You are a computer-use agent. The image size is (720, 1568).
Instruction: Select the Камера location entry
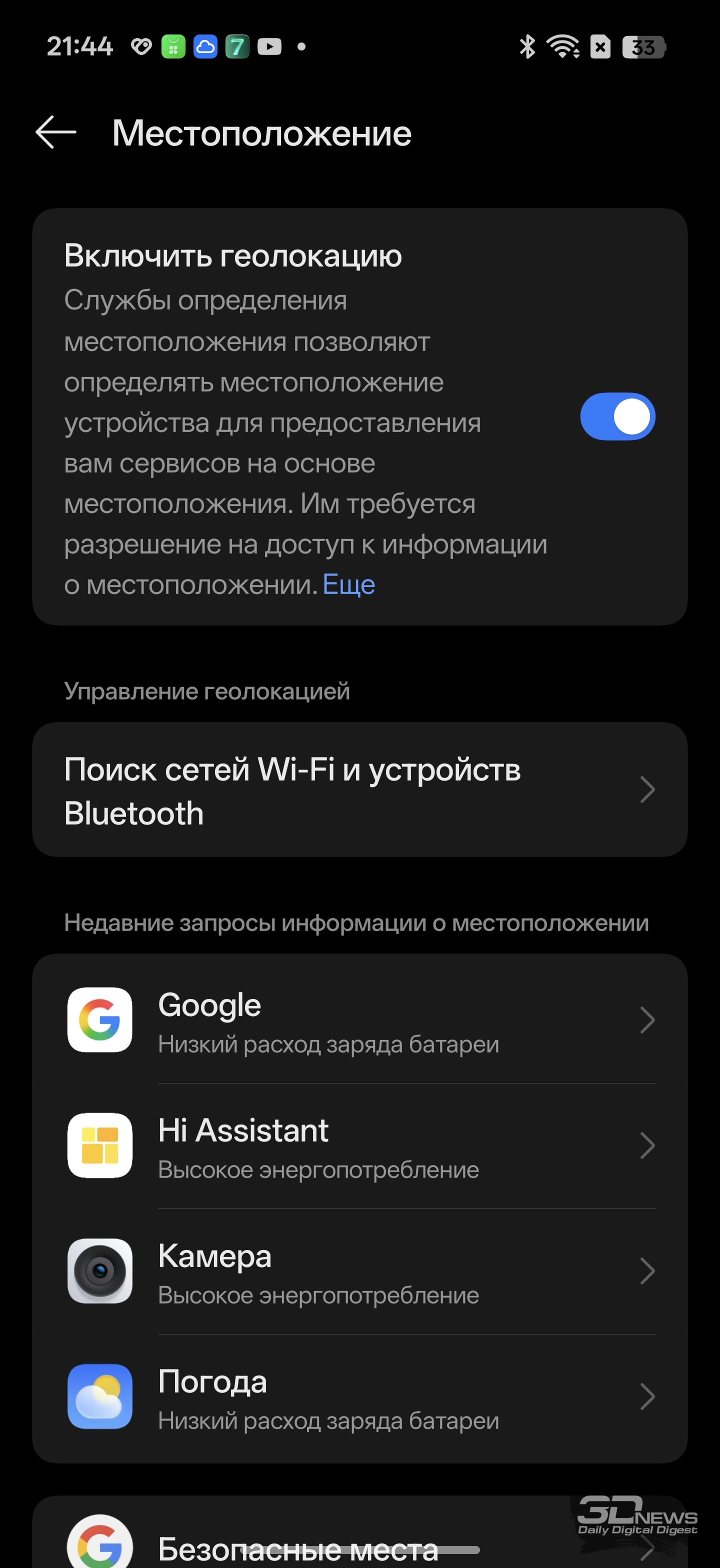coord(359,1270)
